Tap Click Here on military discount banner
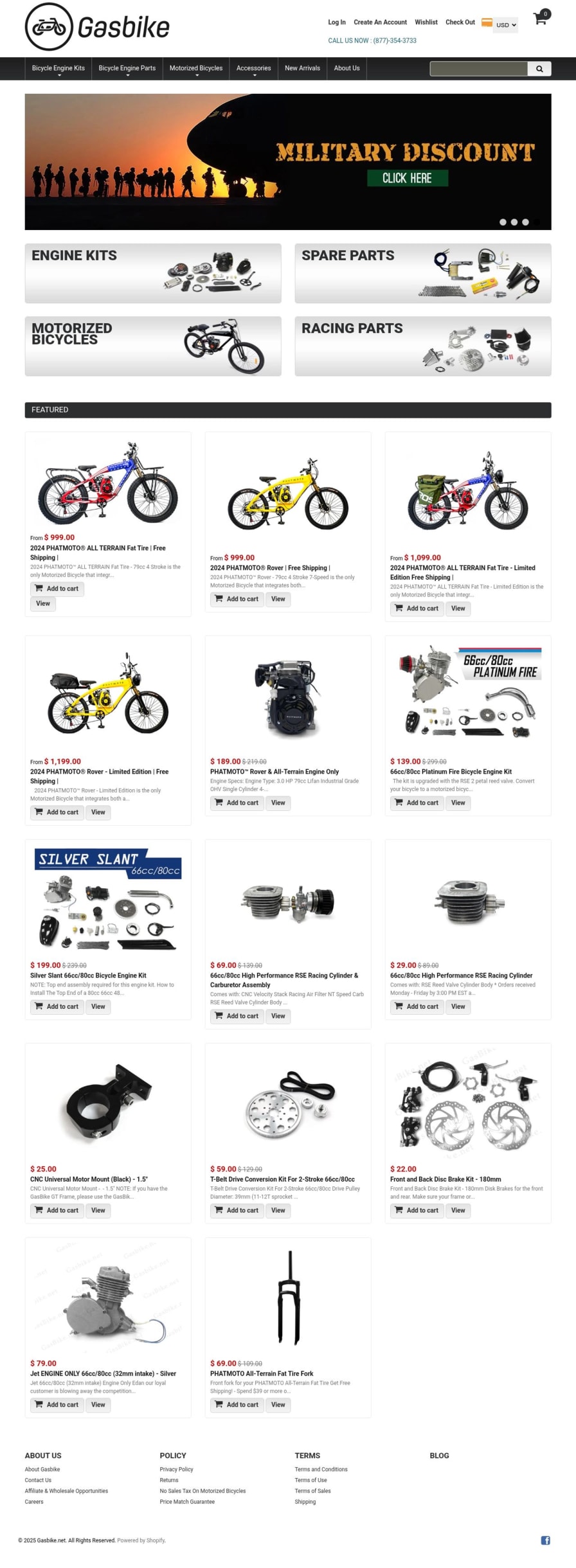 point(407,178)
